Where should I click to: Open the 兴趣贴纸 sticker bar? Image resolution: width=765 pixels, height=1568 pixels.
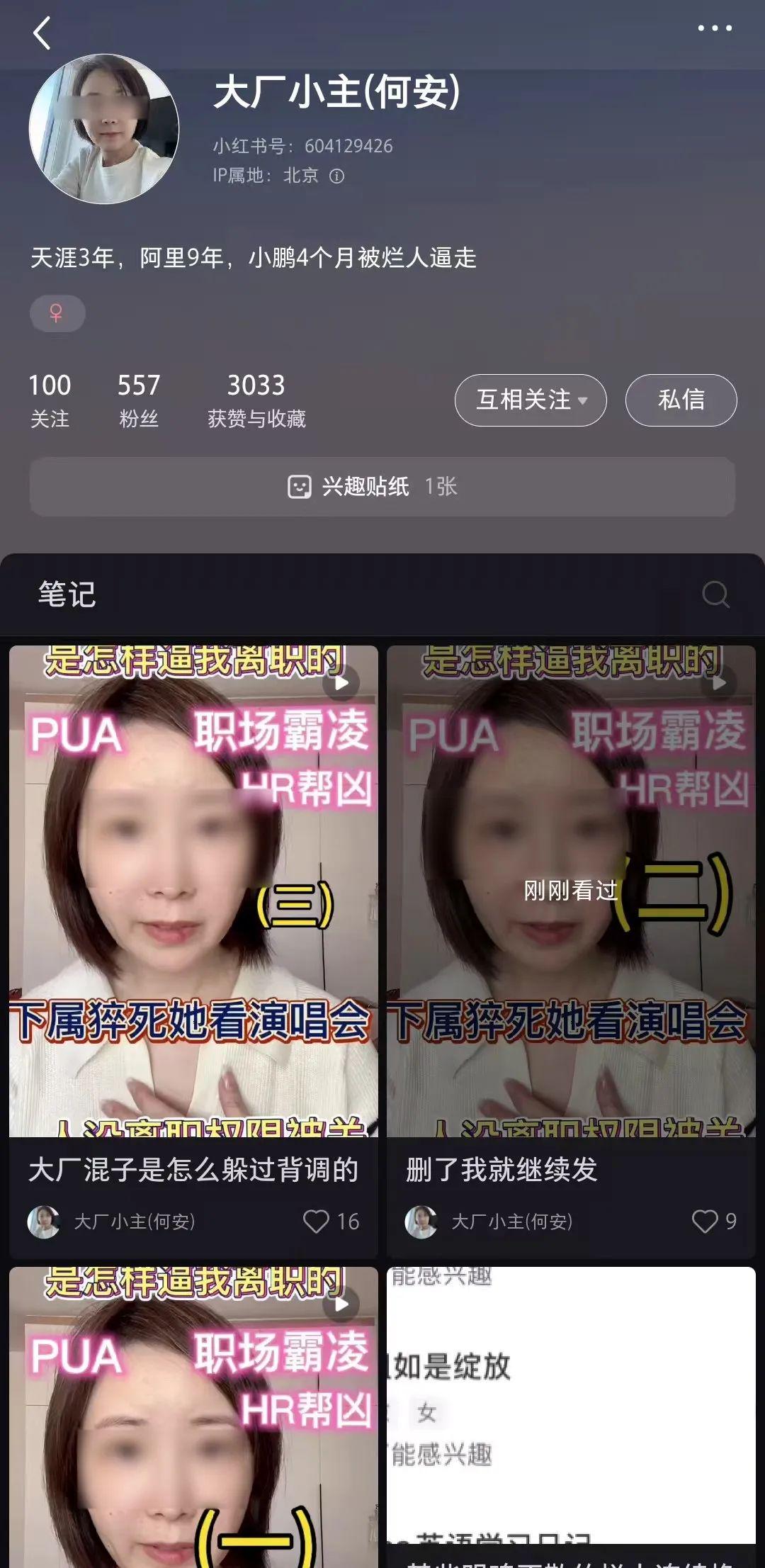coord(382,487)
